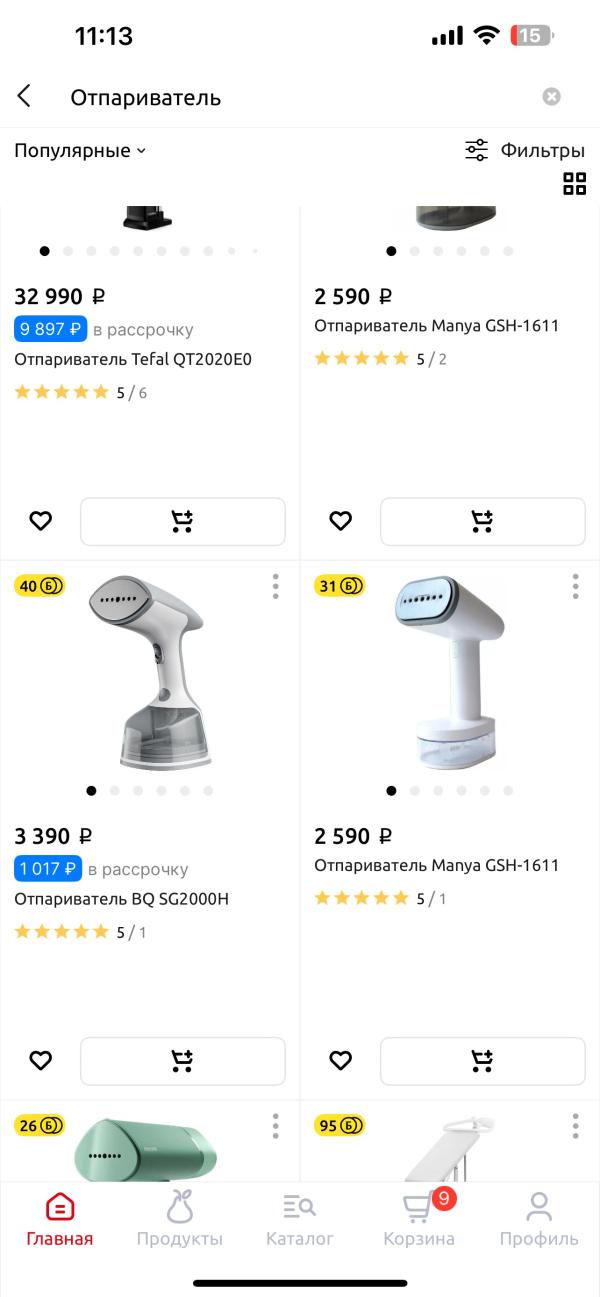This screenshot has width=600, height=1297.
Task: Open the Каталог tab
Action: 299,1220
